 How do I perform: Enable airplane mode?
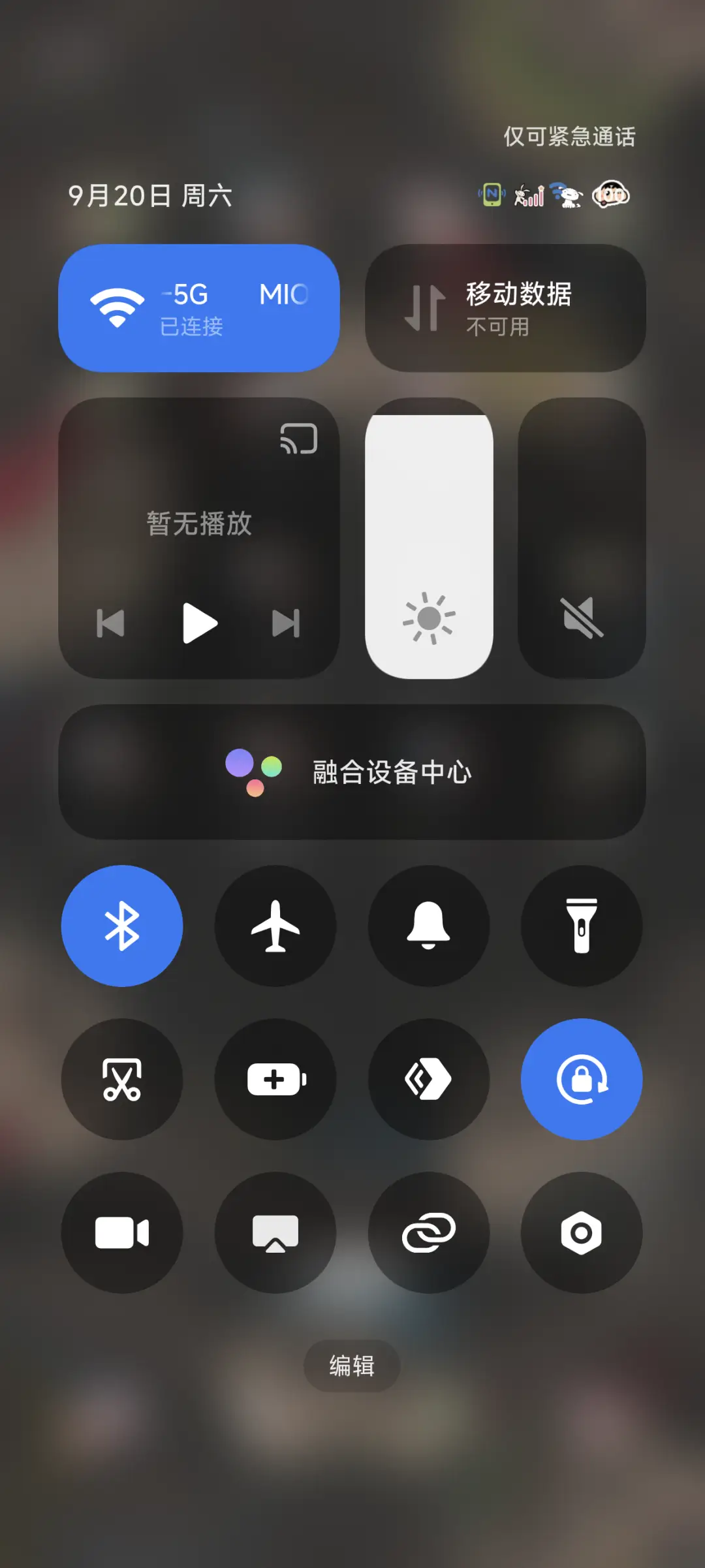275,926
